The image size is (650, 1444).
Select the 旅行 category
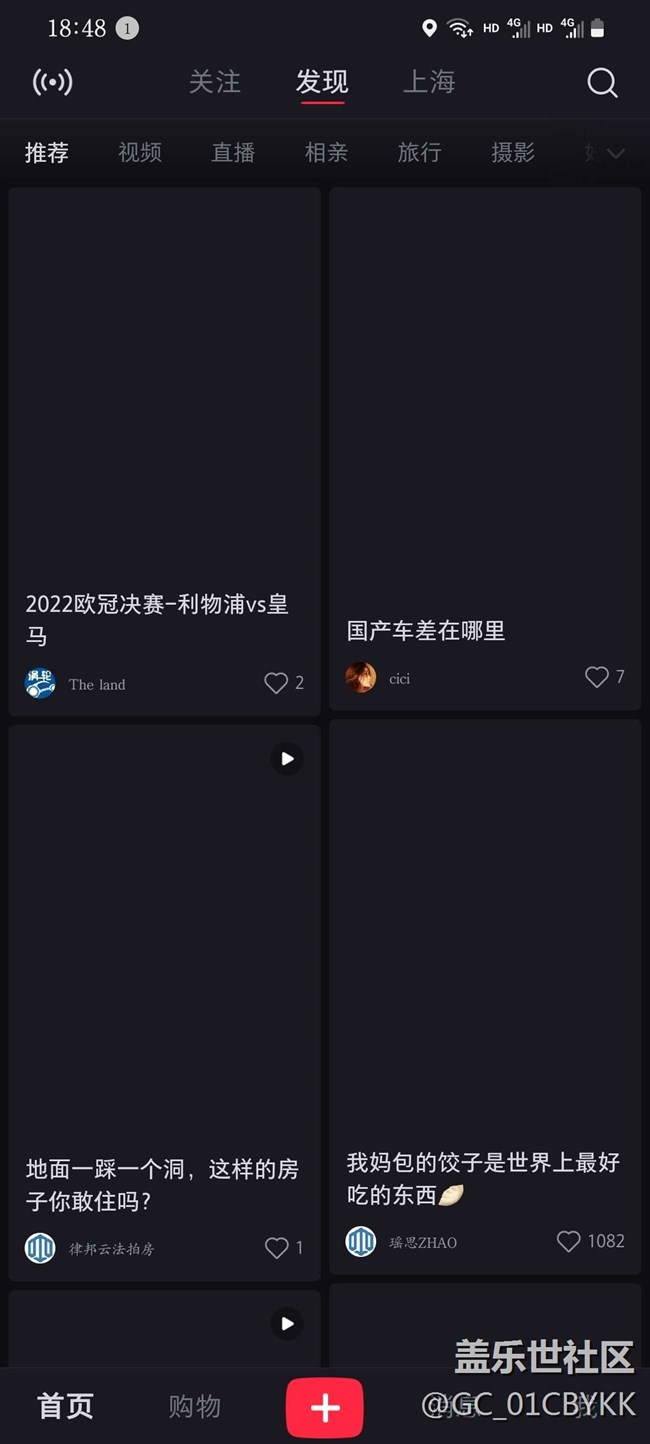click(419, 152)
